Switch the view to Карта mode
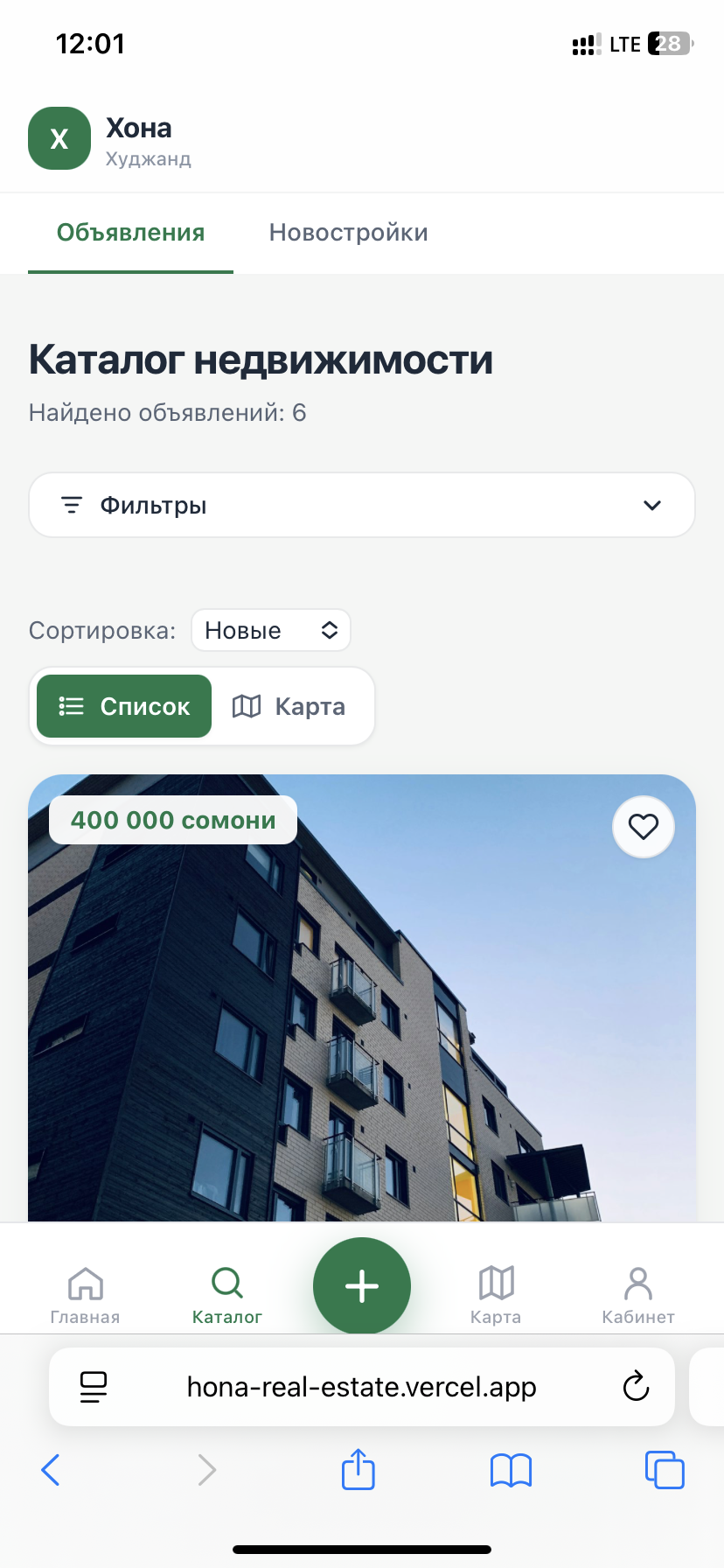 289,706
